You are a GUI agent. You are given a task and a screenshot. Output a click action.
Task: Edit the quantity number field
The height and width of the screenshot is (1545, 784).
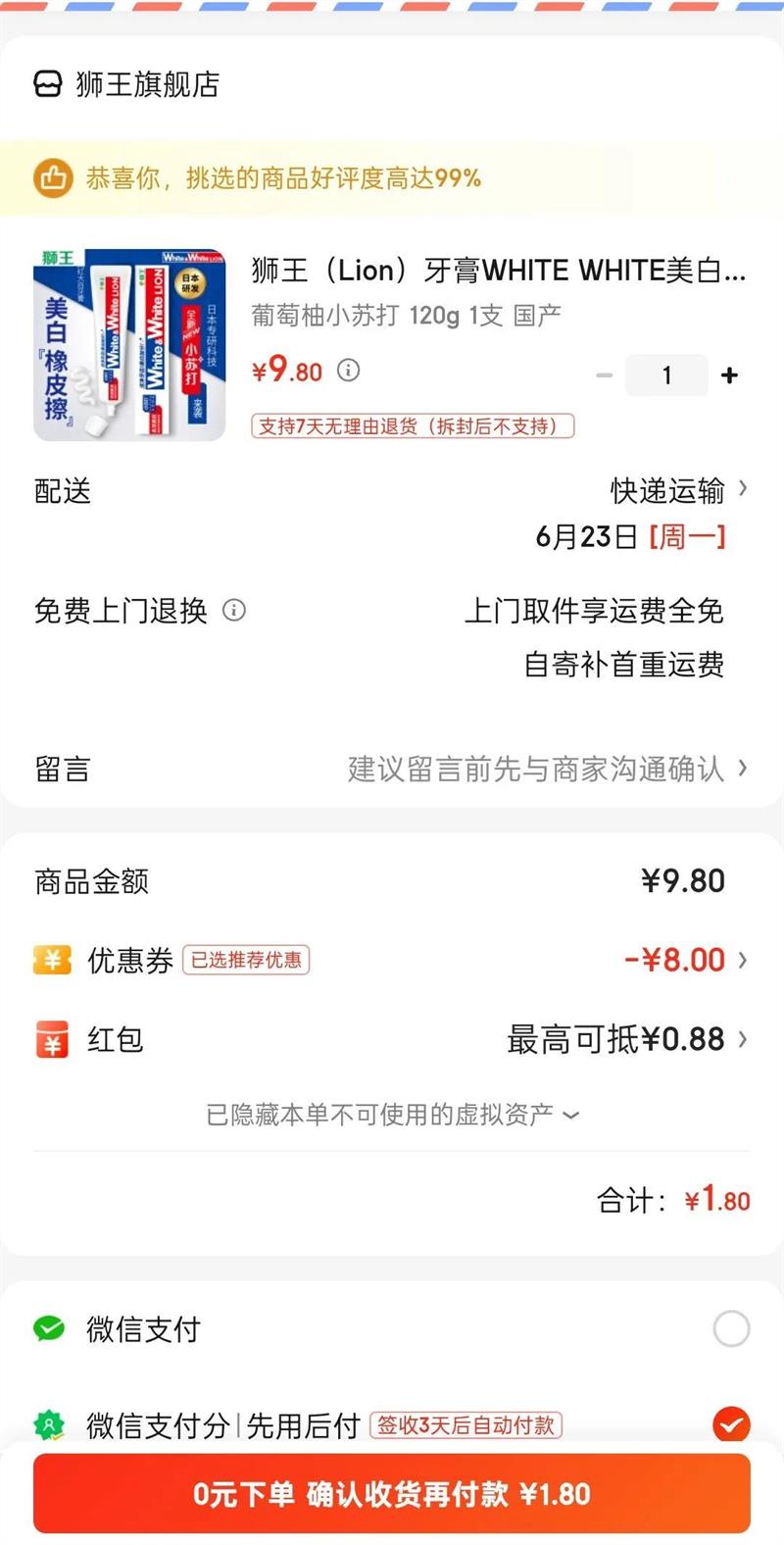(666, 375)
